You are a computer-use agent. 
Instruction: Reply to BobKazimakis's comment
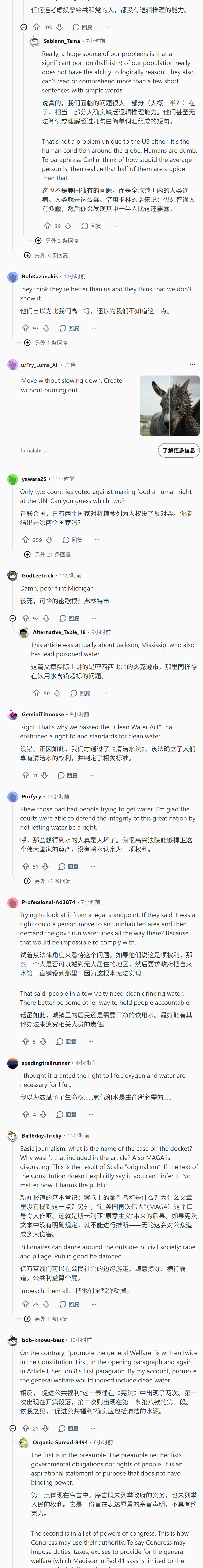[70, 328]
